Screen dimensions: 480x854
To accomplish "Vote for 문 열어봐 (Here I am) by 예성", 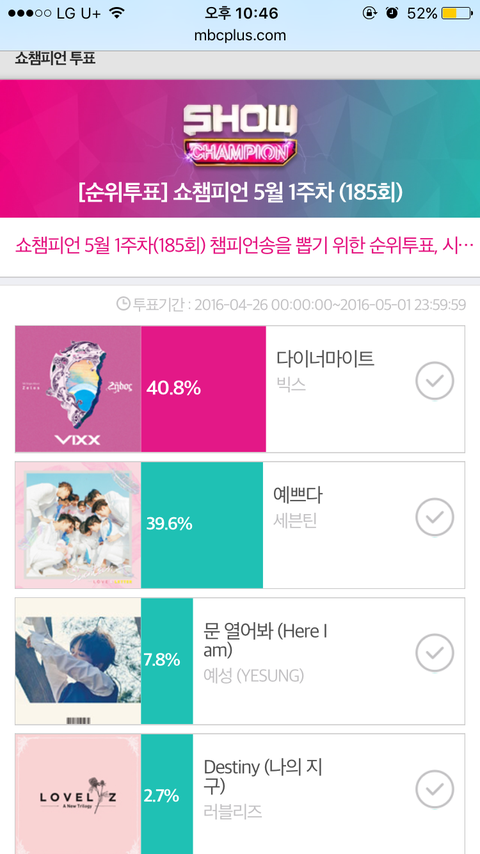I will 434,652.
